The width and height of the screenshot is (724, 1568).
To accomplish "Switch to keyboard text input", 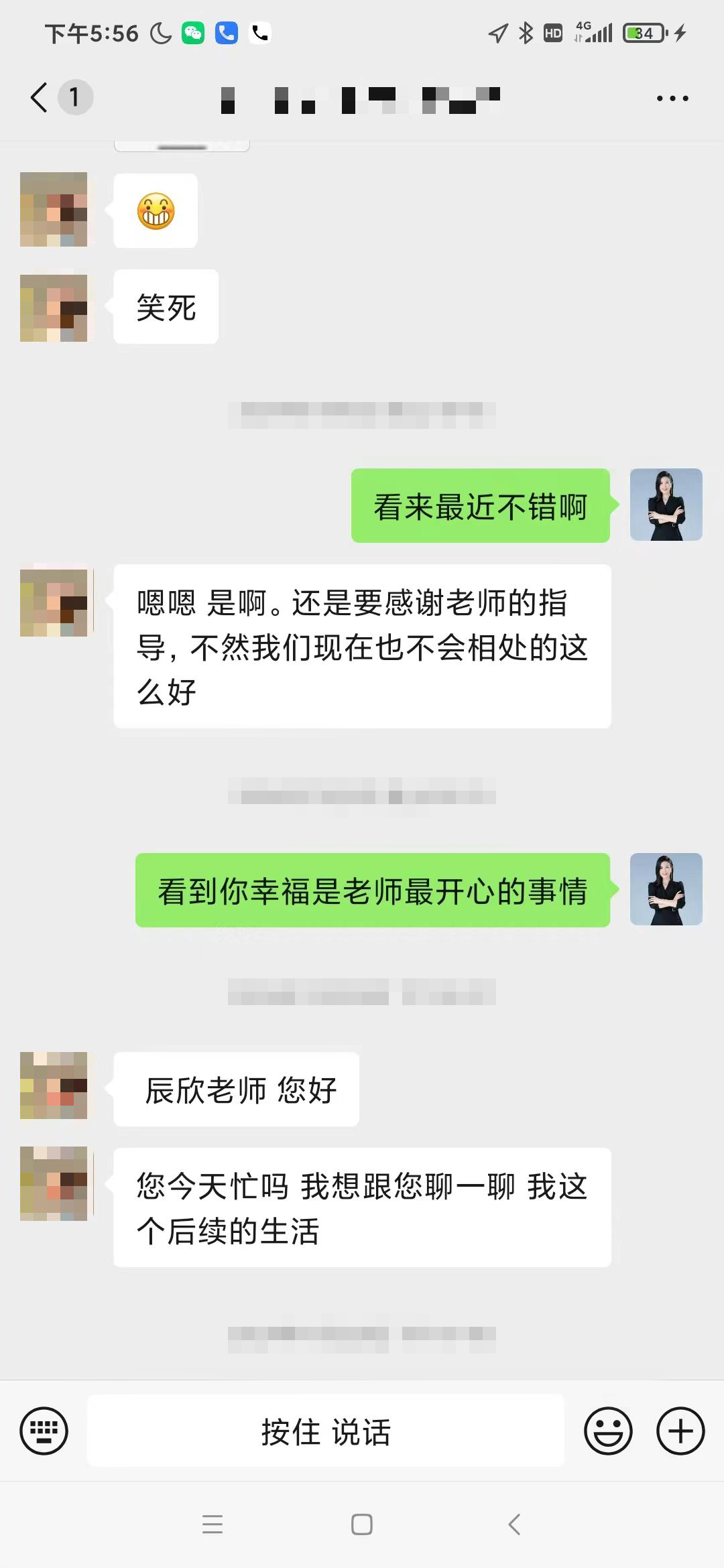I will click(44, 1431).
